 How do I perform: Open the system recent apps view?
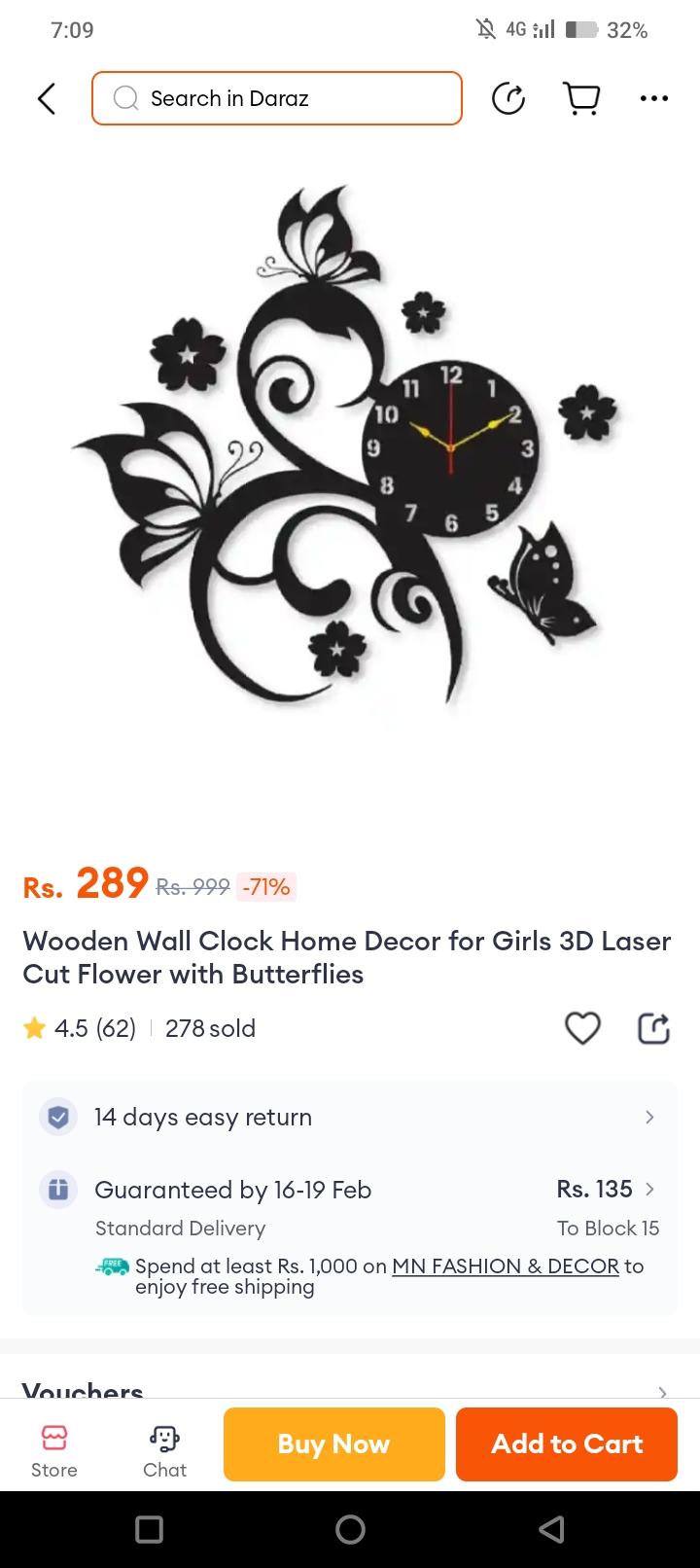(x=149, y=1530)
